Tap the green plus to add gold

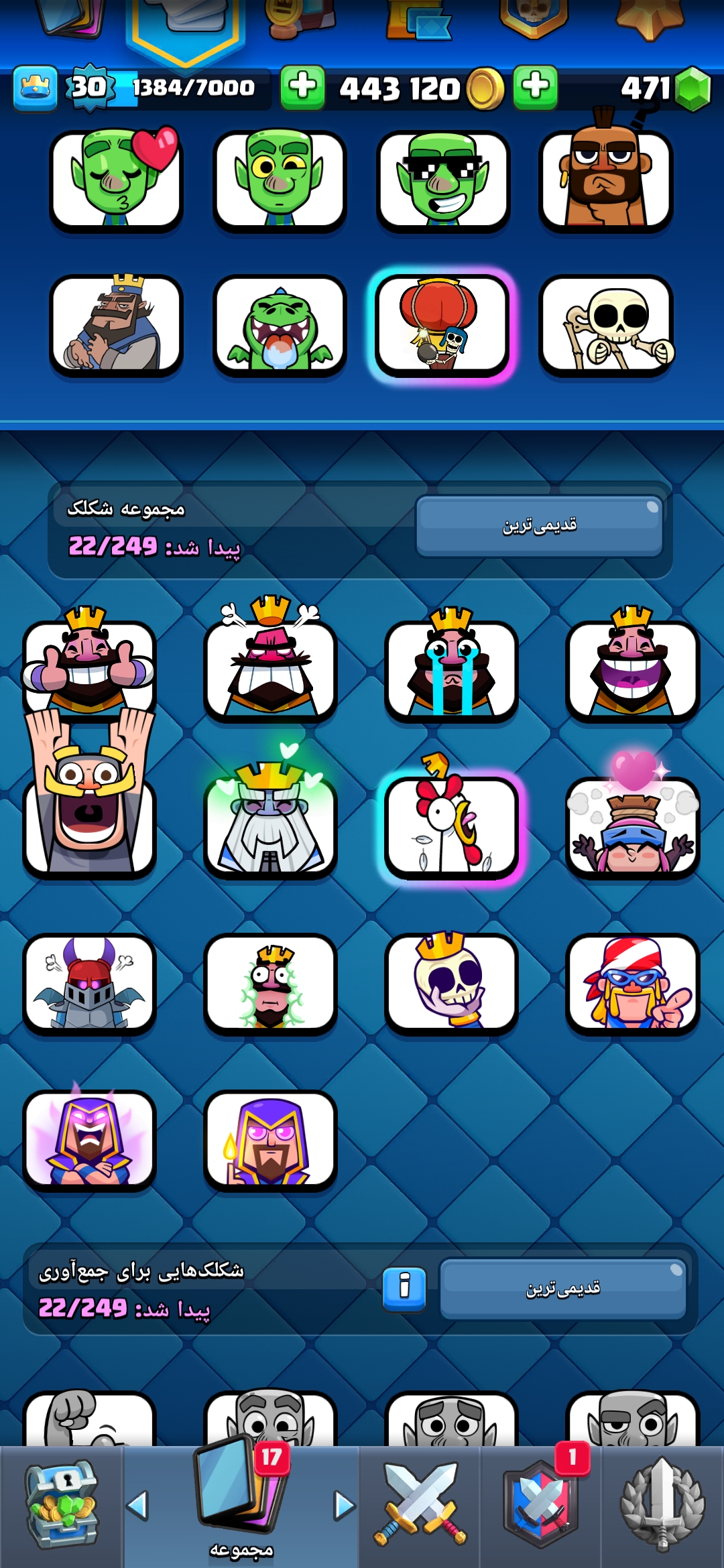302,87
